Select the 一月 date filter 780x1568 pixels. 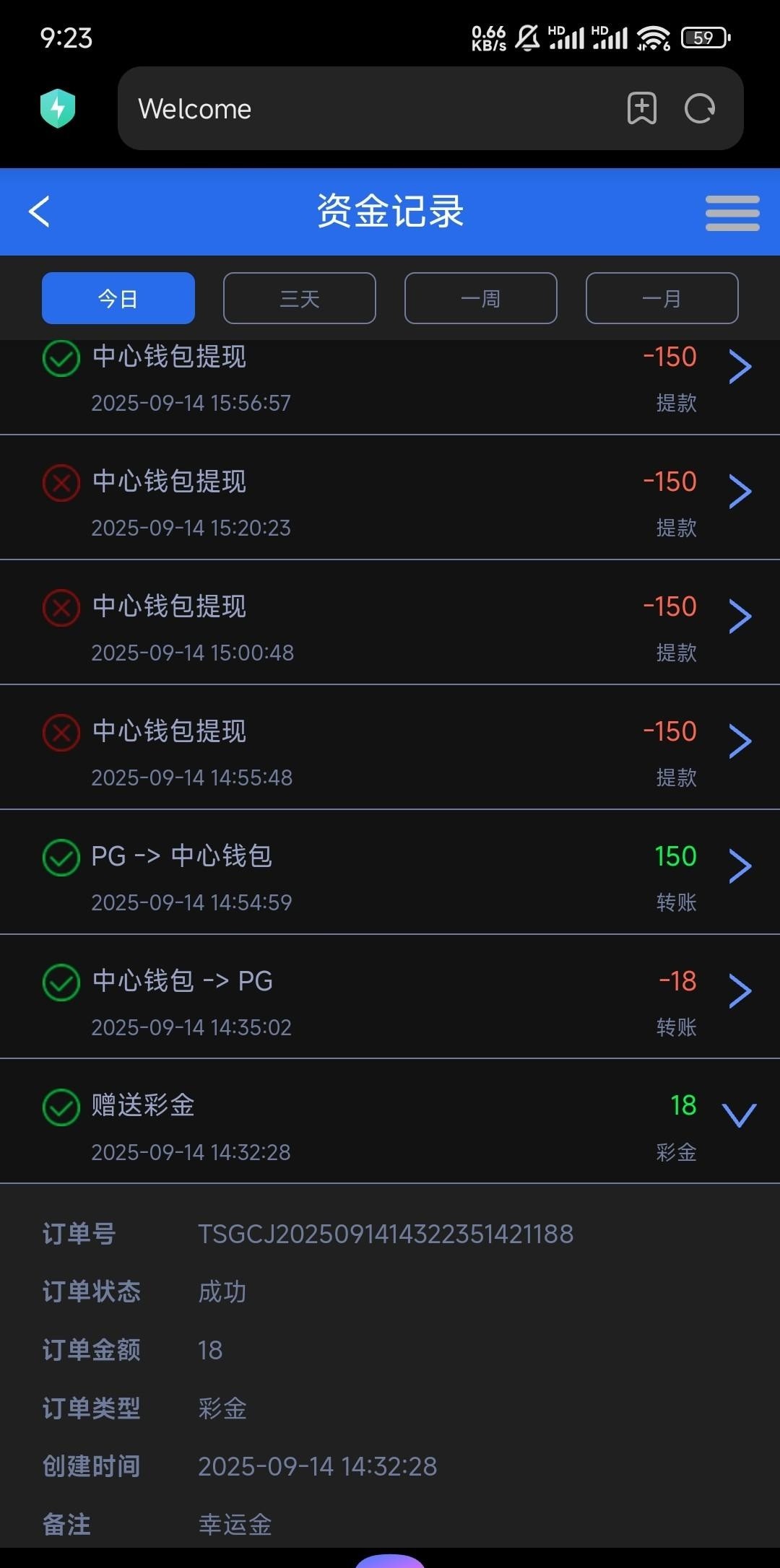click(661, 298)
